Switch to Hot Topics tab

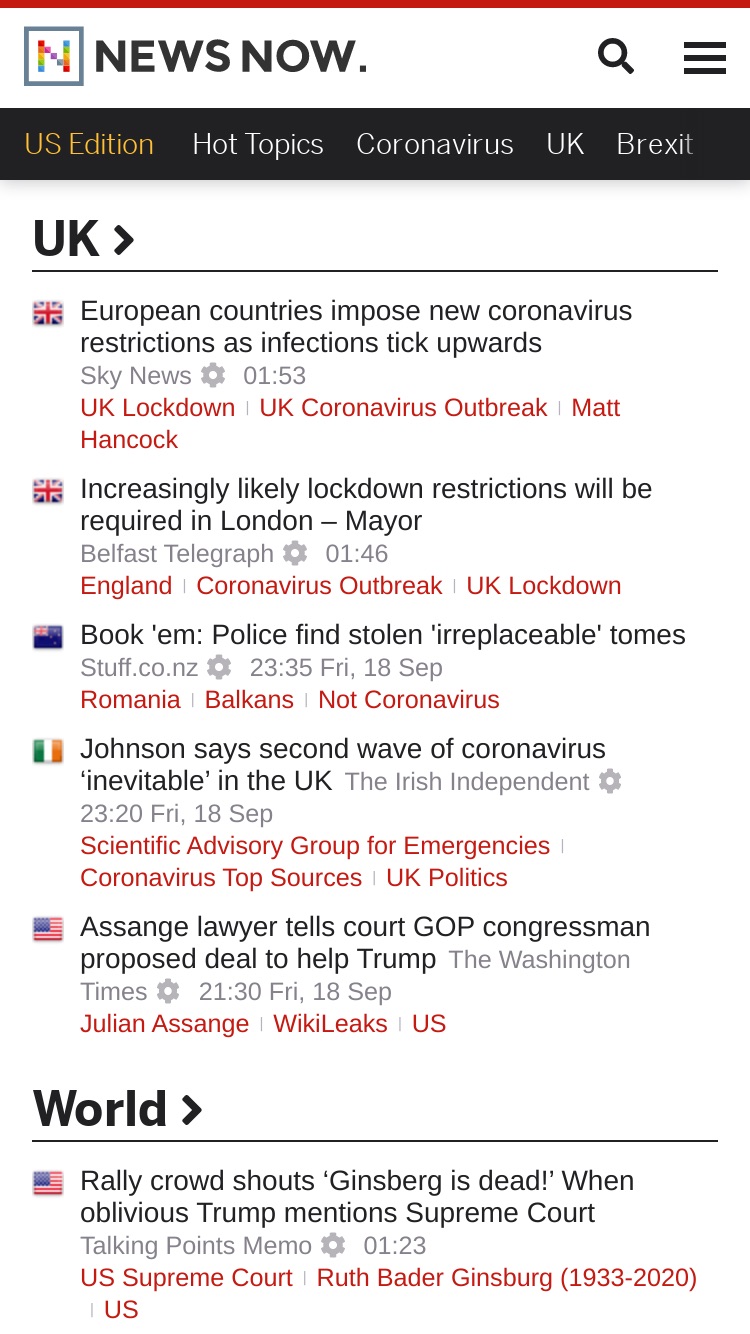[258, 144]
